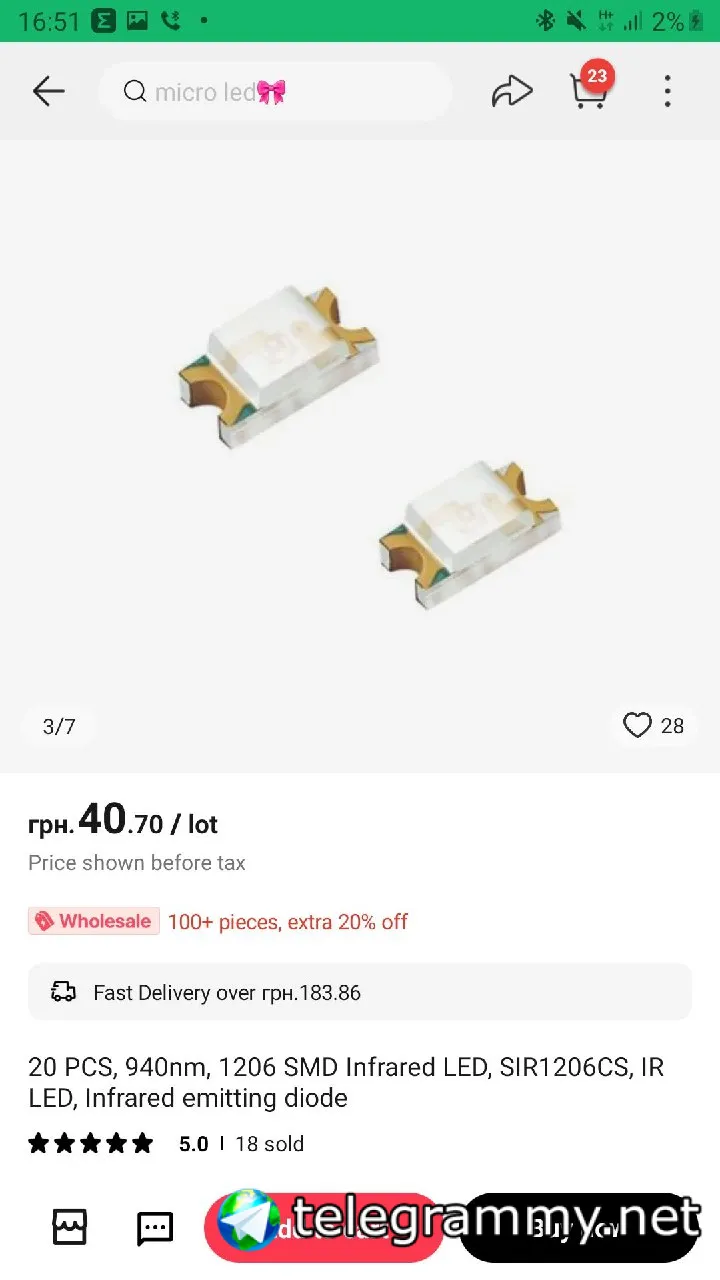720x1280 pixels.
Task: Open the 'micro led' search box
Action: (x=275, y=92)
